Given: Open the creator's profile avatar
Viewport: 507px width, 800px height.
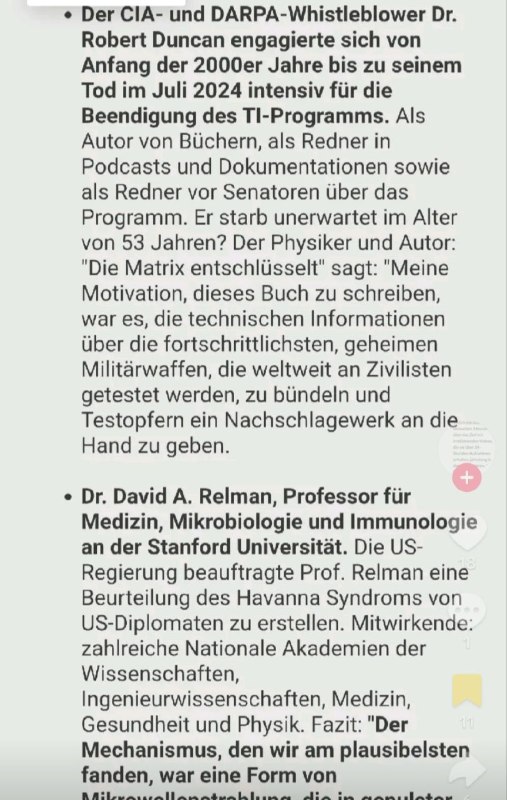Looking at the screenshot, I should click(467, 444).
